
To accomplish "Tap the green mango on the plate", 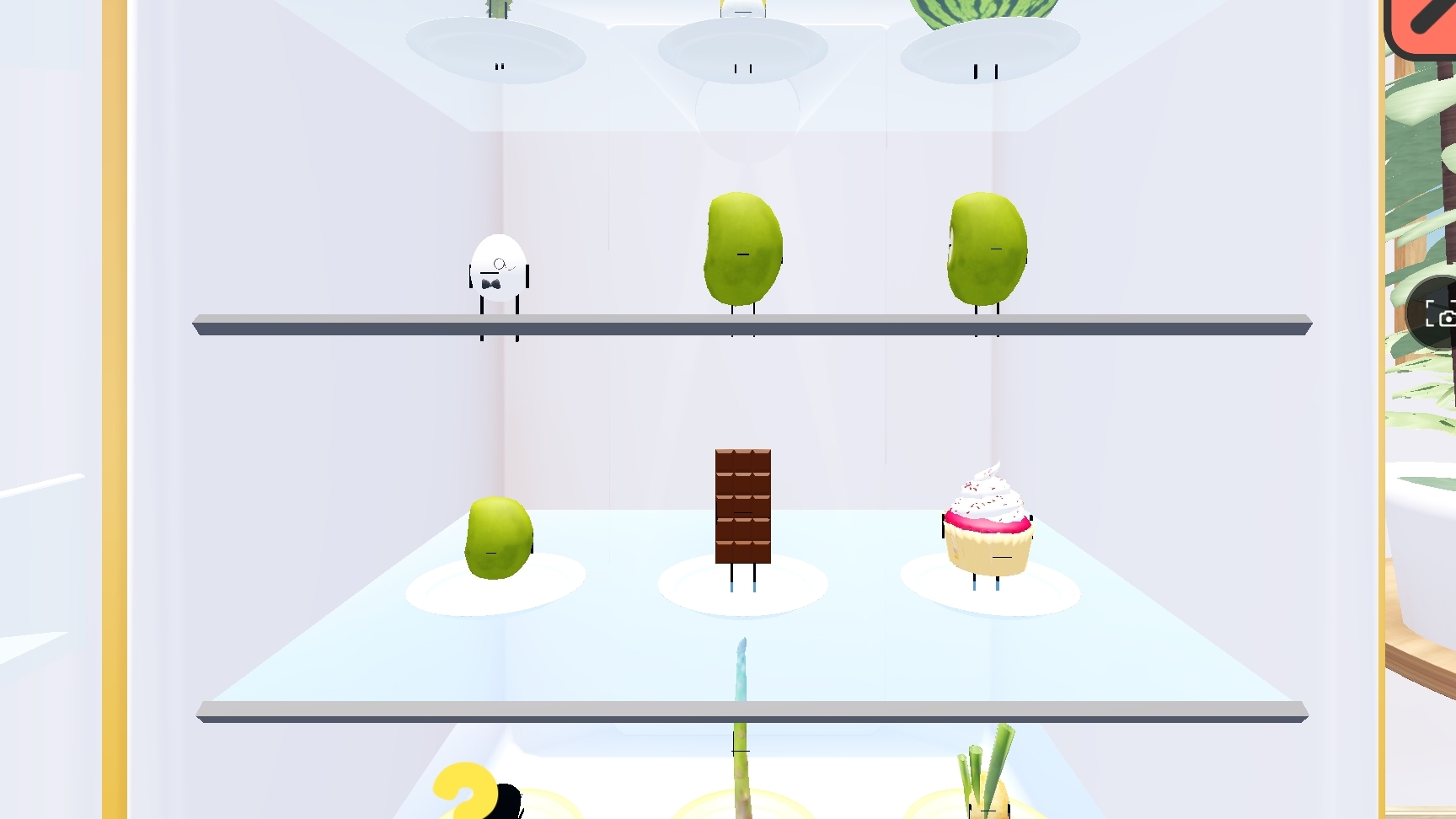I will click(498, 538).
